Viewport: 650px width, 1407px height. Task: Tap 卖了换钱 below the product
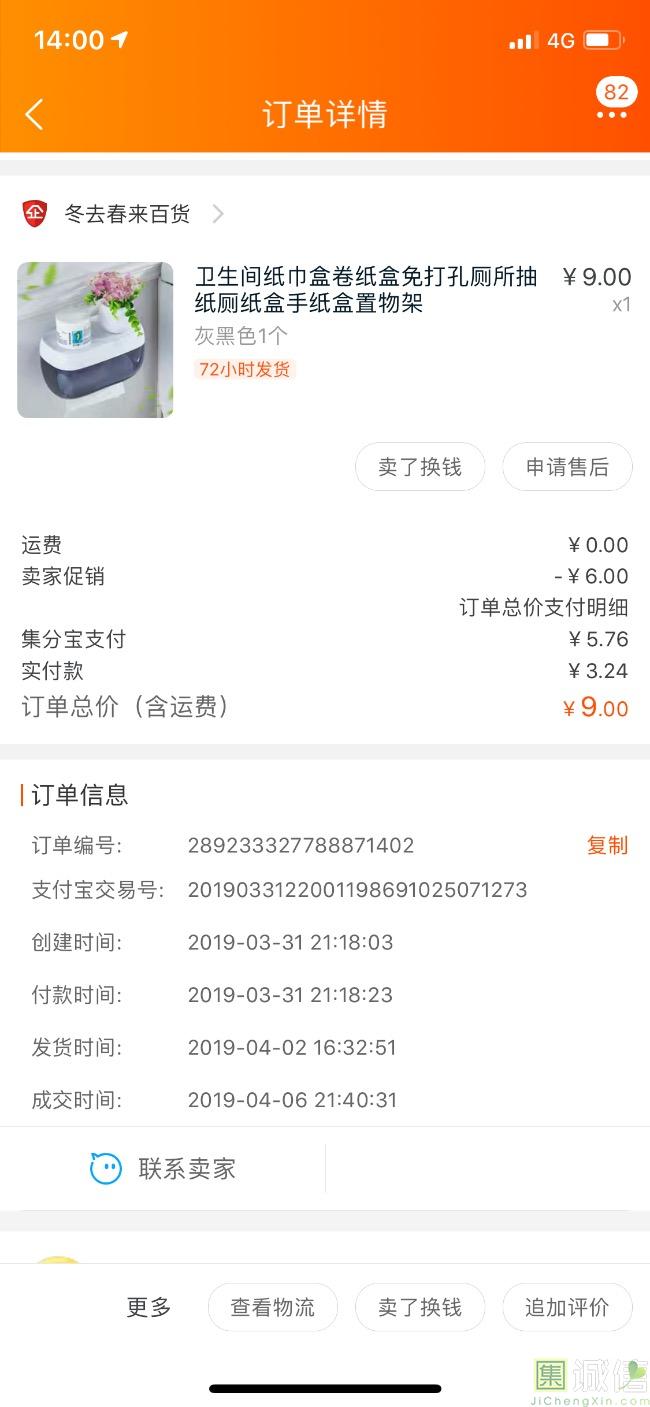420,467
